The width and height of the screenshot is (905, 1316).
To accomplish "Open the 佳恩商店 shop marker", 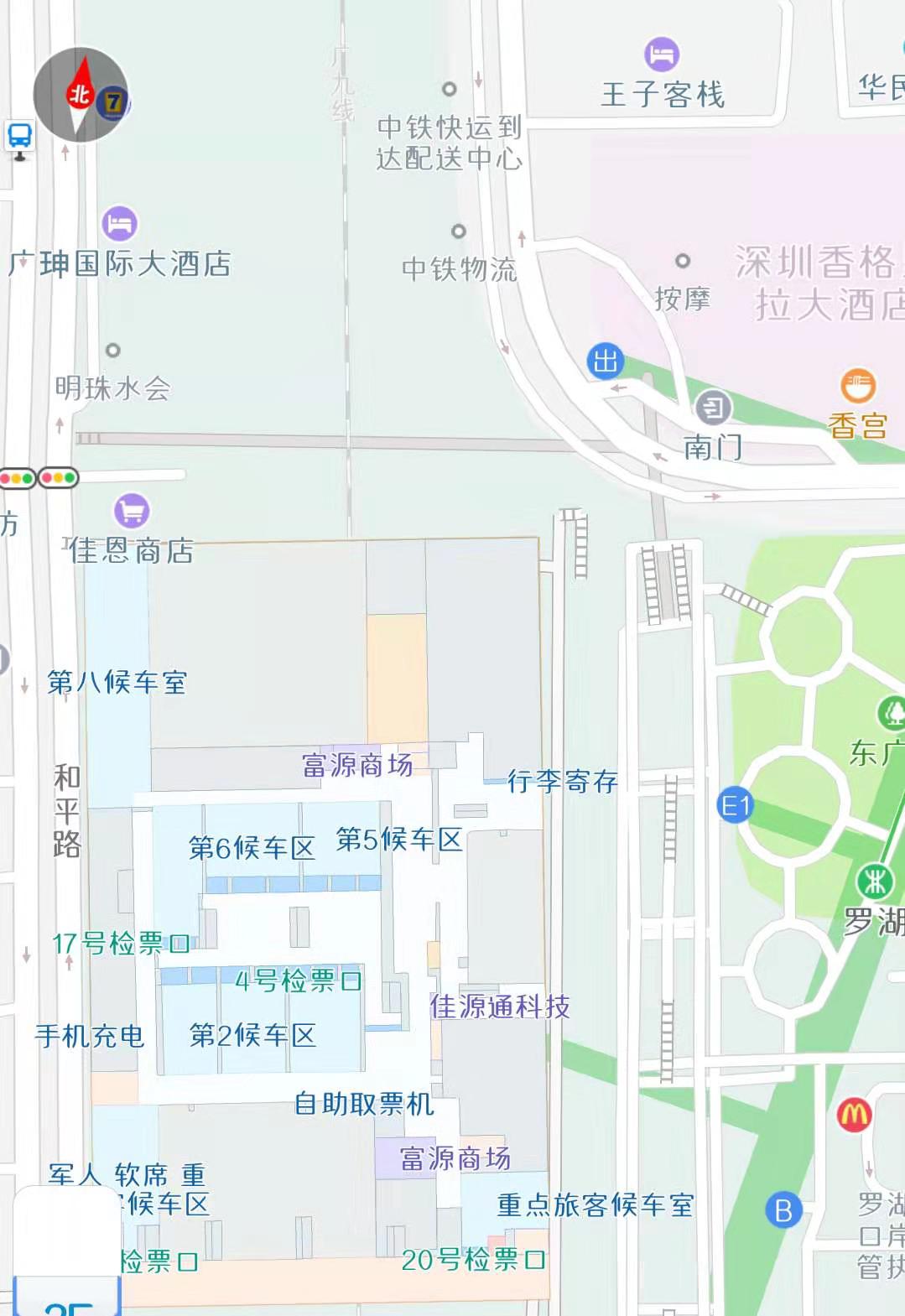I will click(x=132, y=510).
